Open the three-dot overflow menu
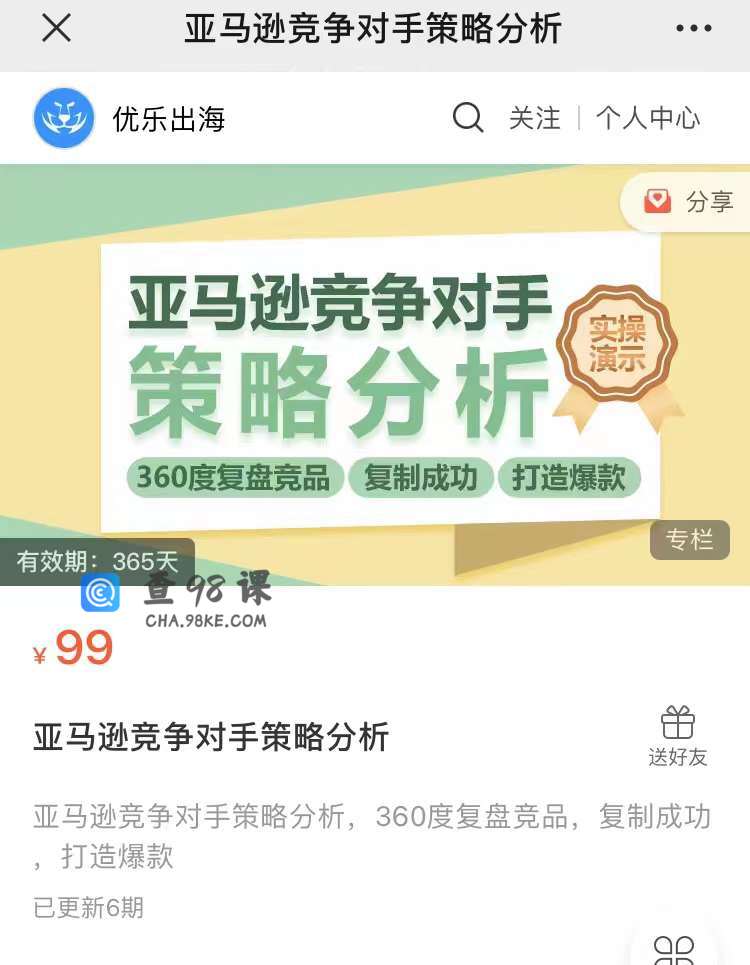 pos(693,29)
